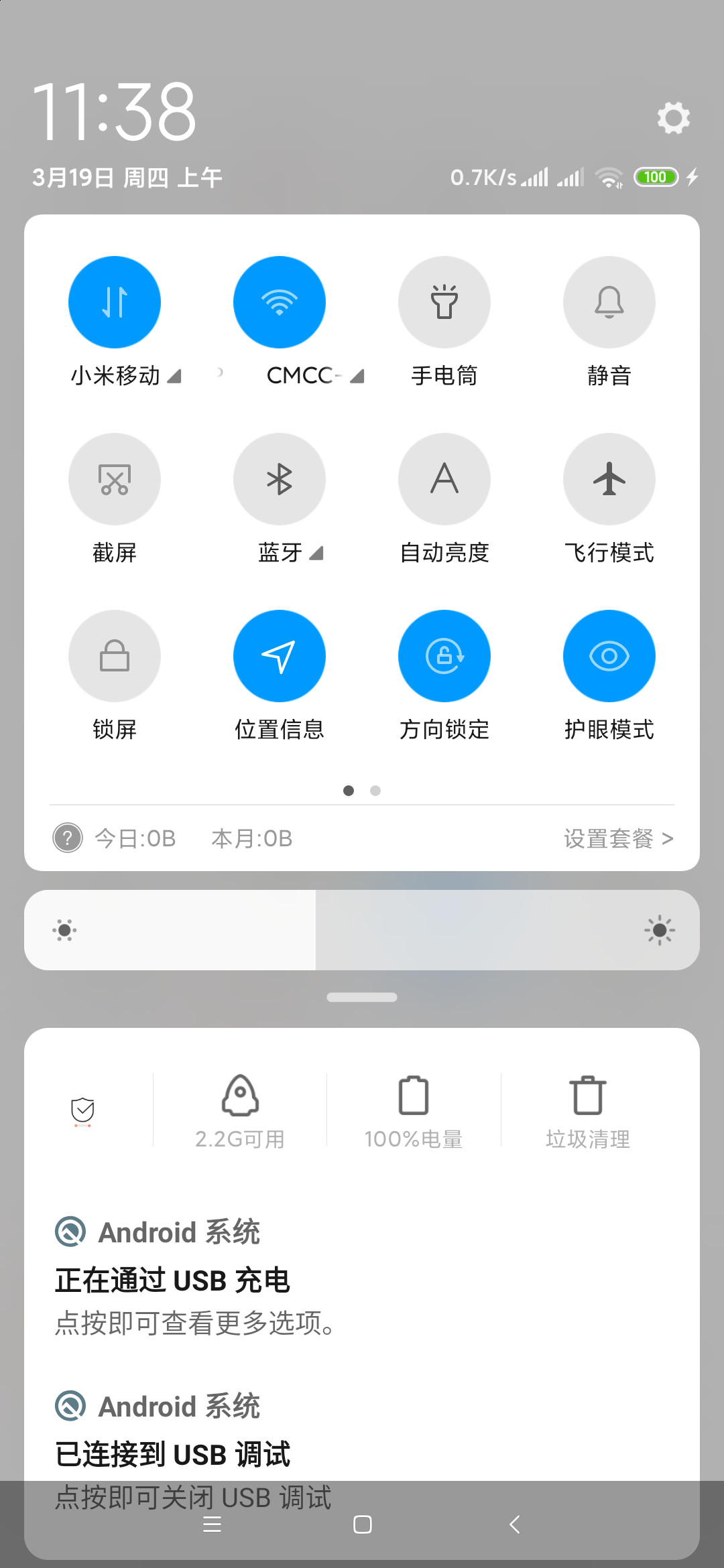Open the 正在通过 USB 充电 notification
This screenshot has width=724, height=1568.
362,1277
